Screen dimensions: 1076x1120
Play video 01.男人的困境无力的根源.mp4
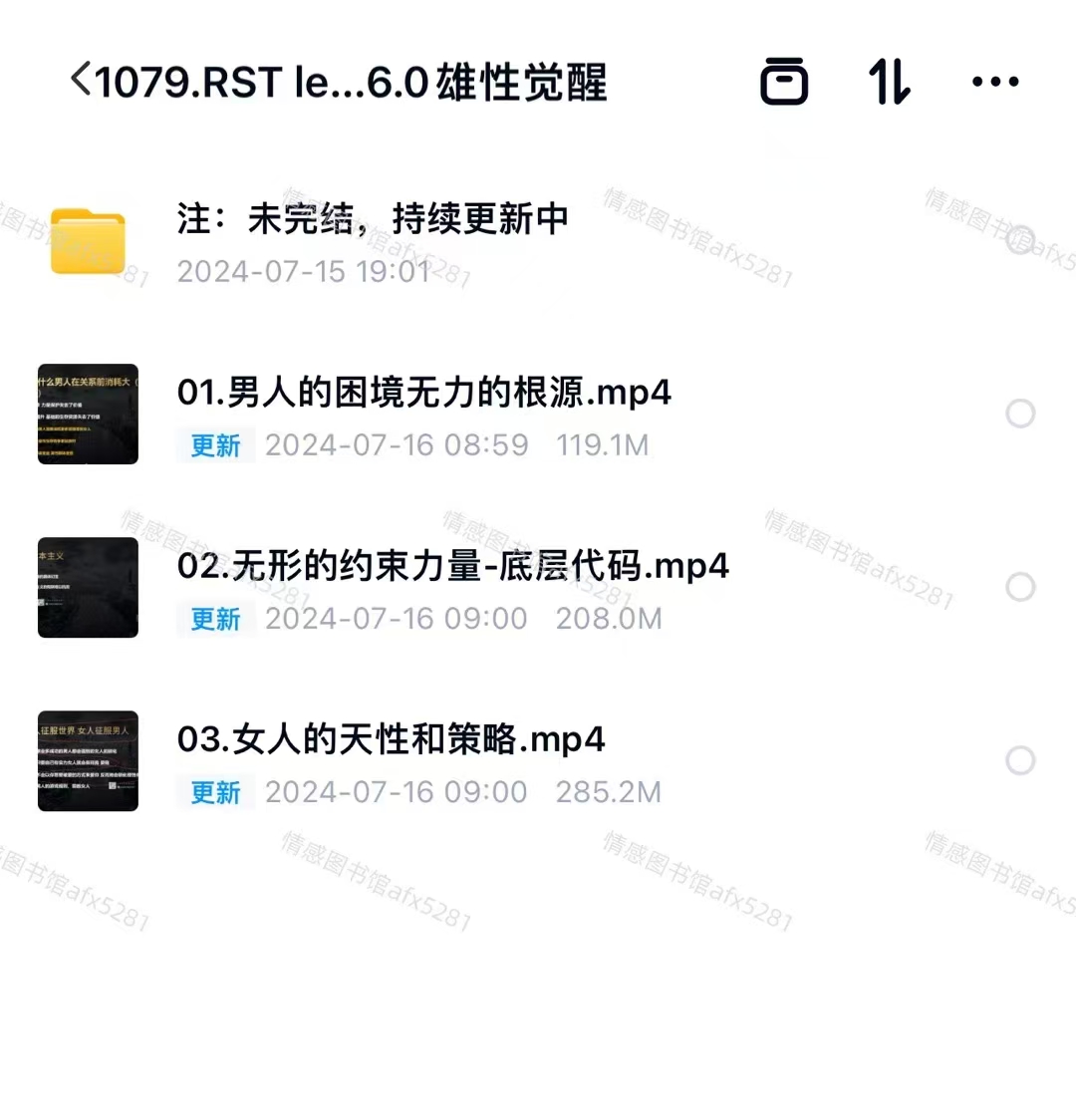pos(423,393)
